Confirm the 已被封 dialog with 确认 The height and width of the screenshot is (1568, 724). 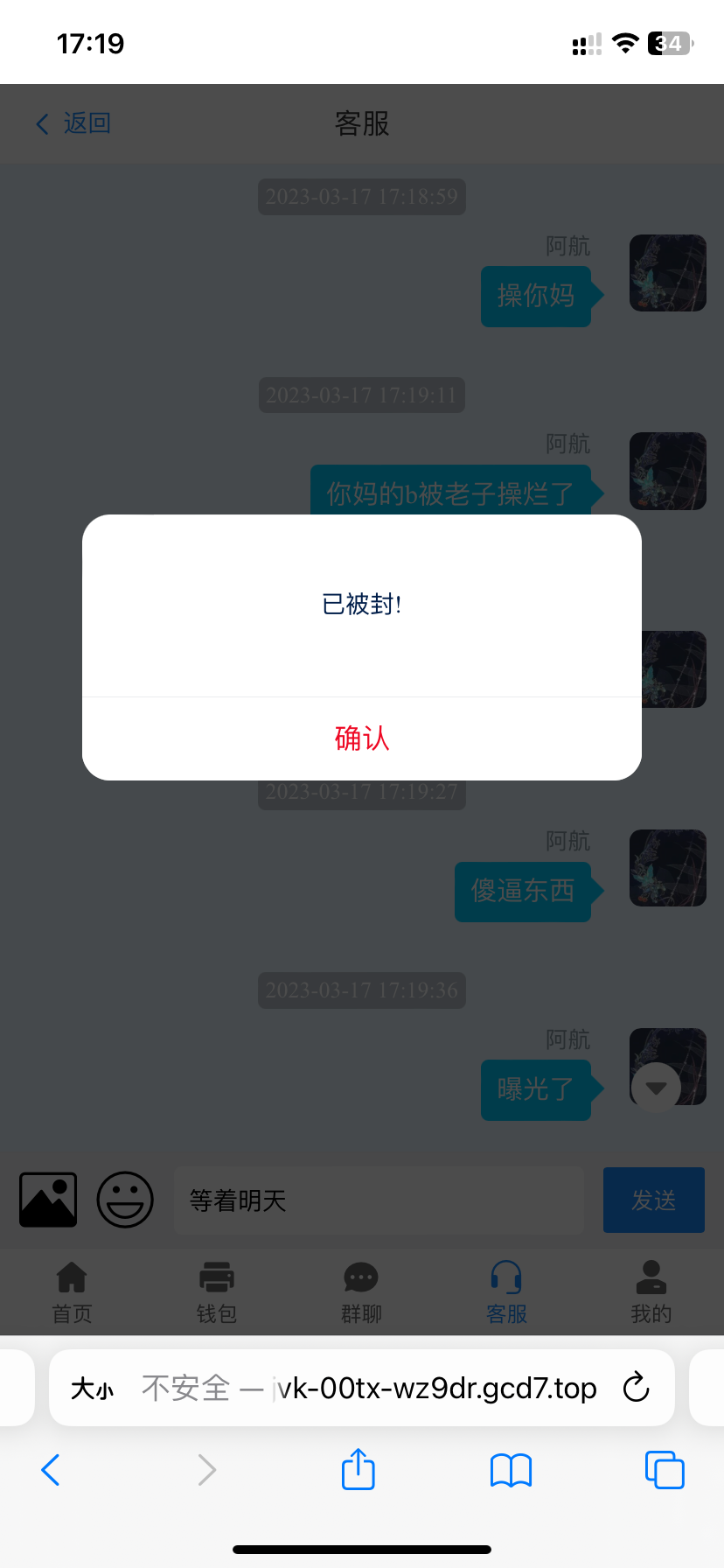pyautogui.click(x=361, y=738)
